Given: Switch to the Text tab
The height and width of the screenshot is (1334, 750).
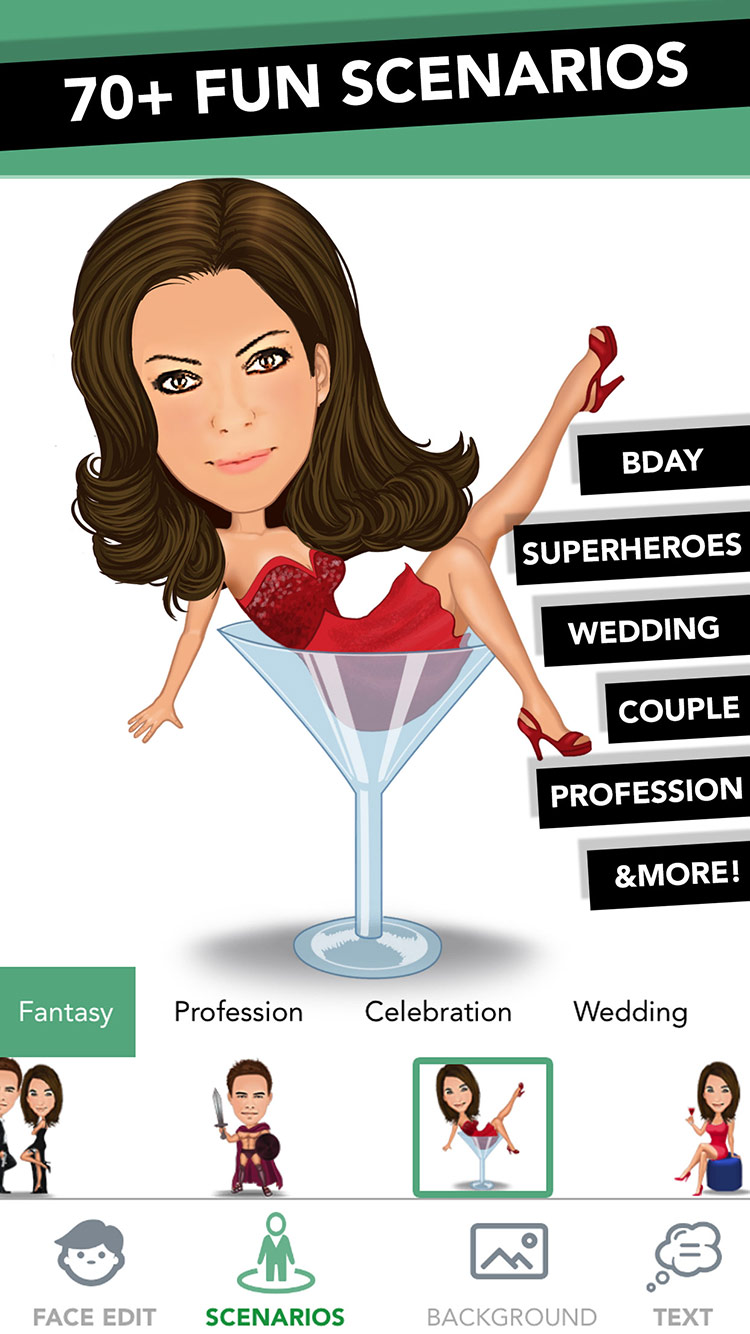Looking at the screenshot, I should [684, 1272].
